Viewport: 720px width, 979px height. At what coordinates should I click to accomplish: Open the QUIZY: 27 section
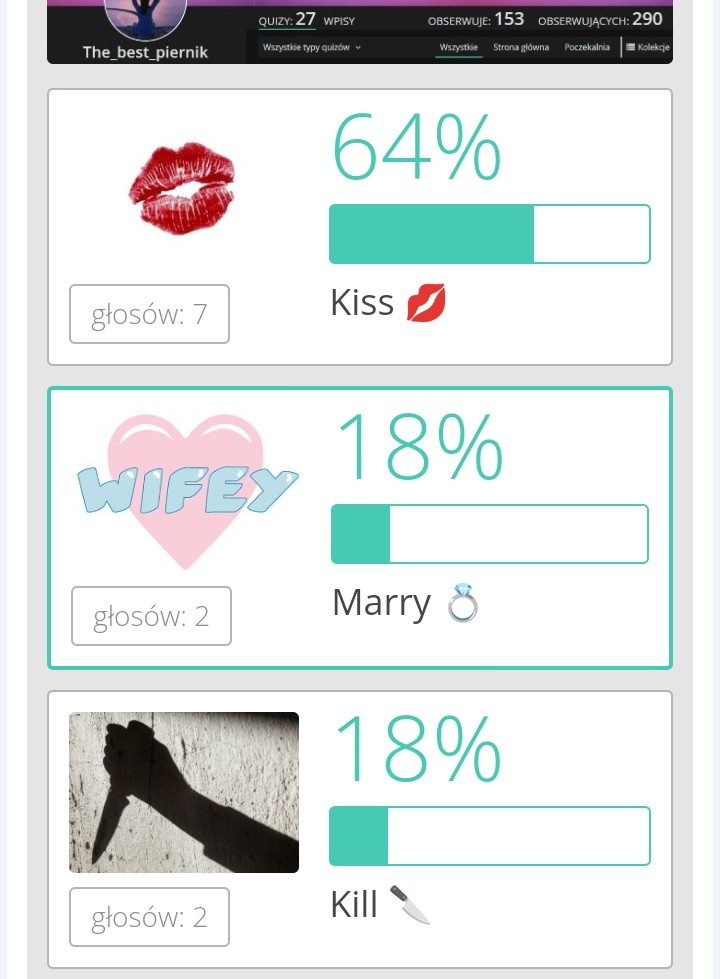coord(287,20)
